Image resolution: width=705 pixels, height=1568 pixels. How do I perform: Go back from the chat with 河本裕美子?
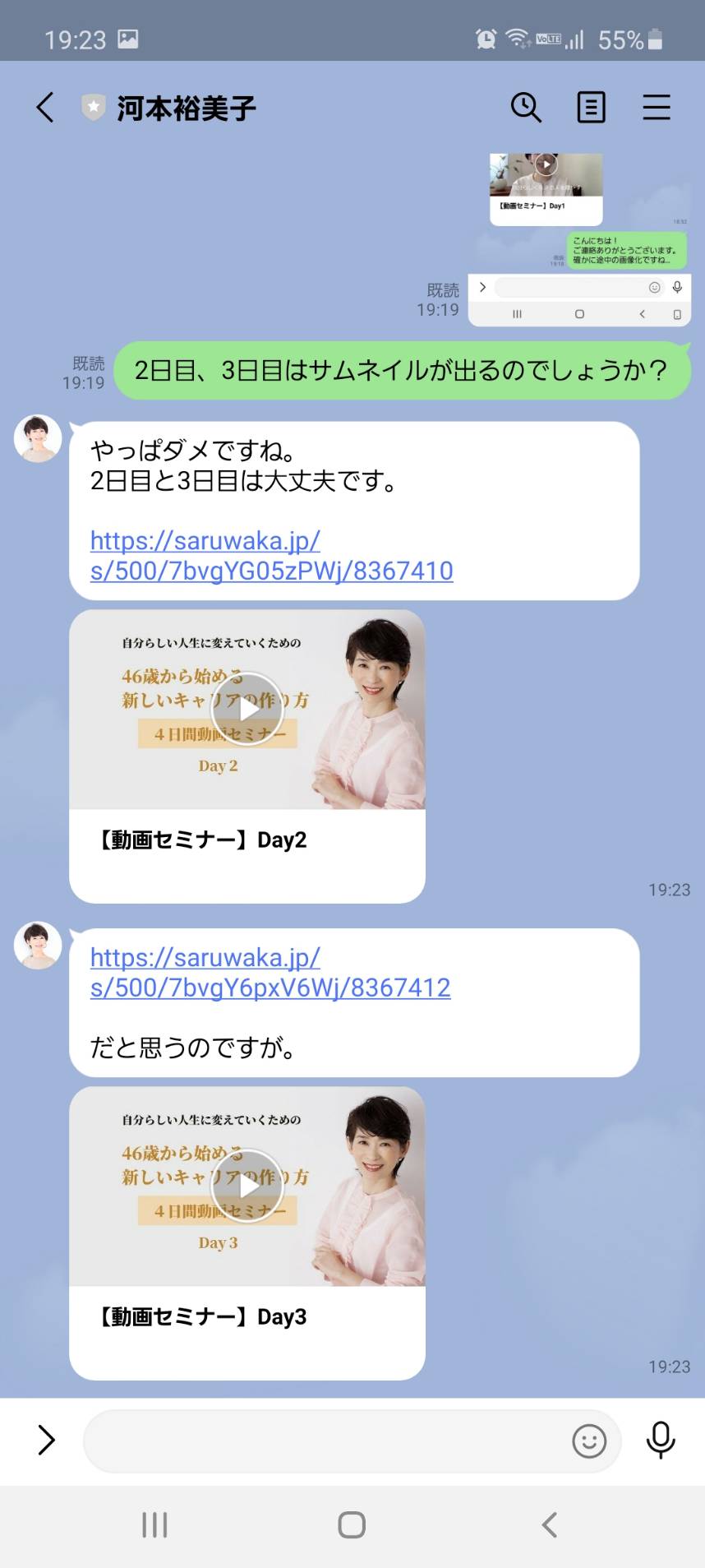(45, 108)
